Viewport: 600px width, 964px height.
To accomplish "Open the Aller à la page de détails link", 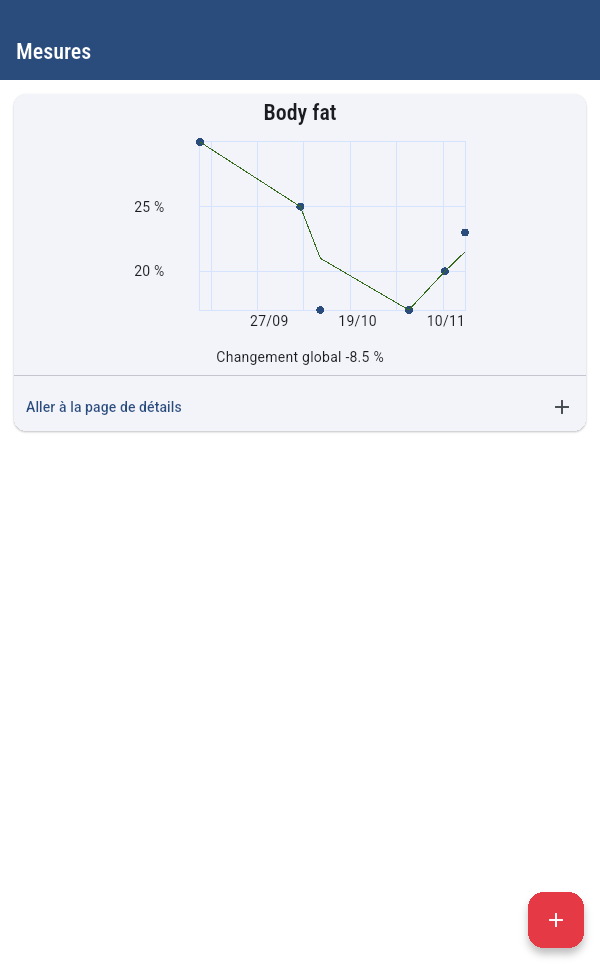I will [x=104, y=407].
